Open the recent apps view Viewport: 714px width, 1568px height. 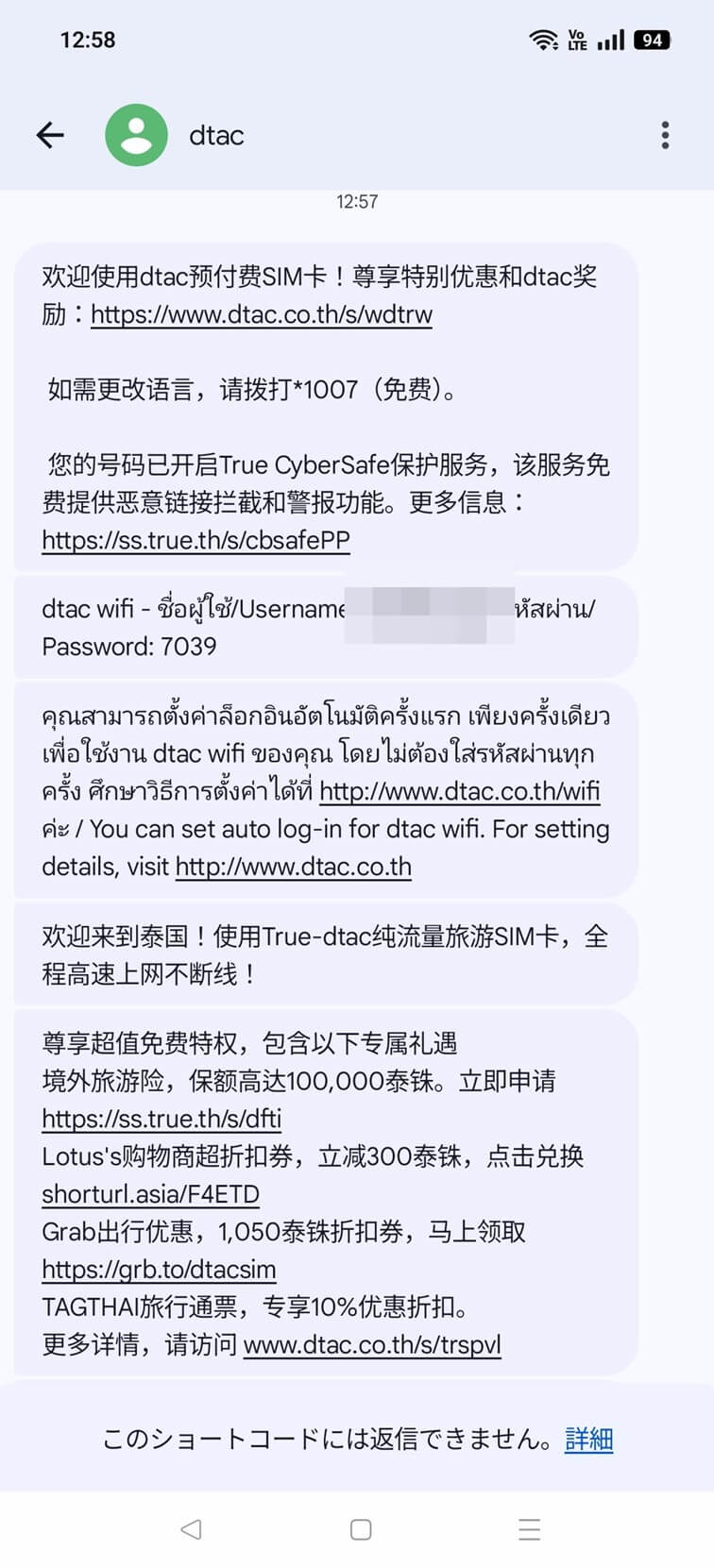click(529, 1529)
